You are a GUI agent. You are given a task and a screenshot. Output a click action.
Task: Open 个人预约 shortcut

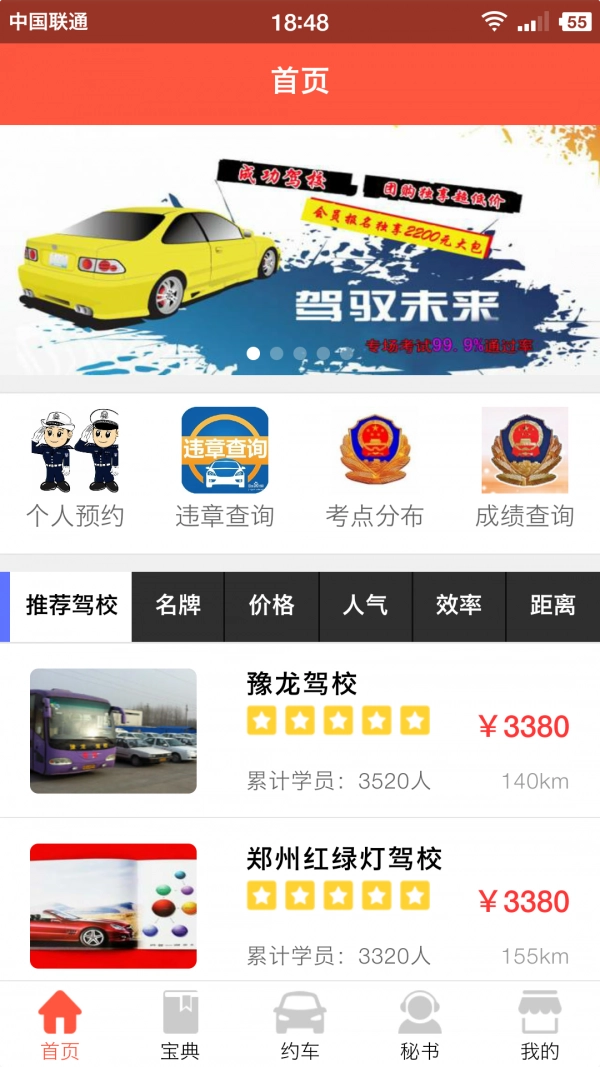click(75, 466)
